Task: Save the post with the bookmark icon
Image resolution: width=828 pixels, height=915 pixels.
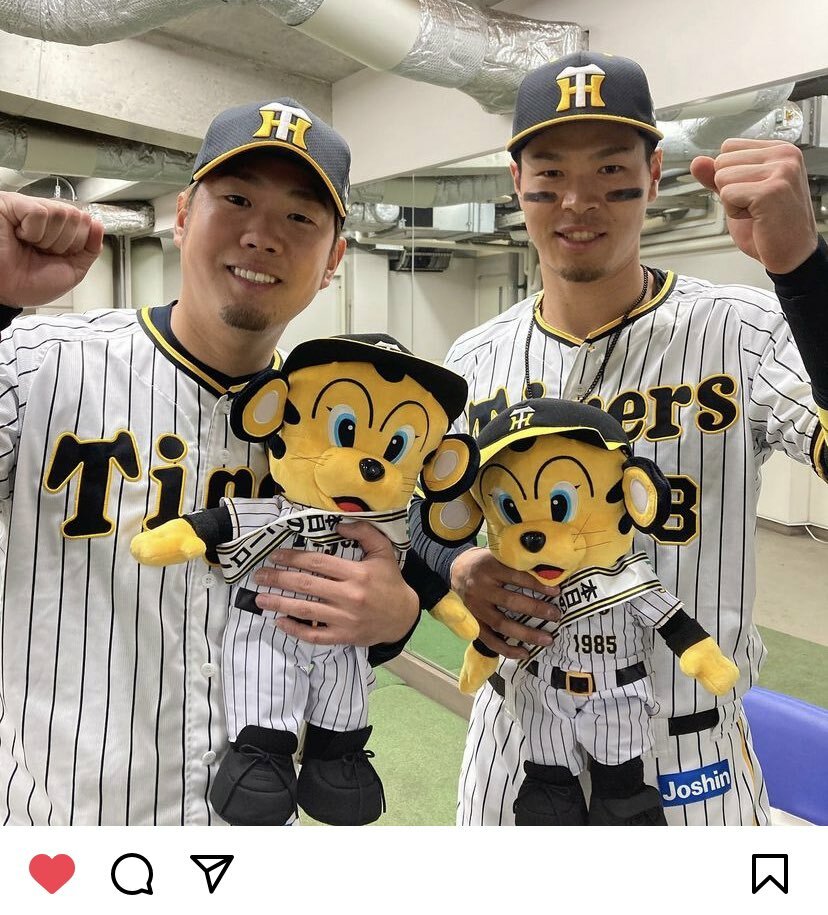Action: (769, 874)
